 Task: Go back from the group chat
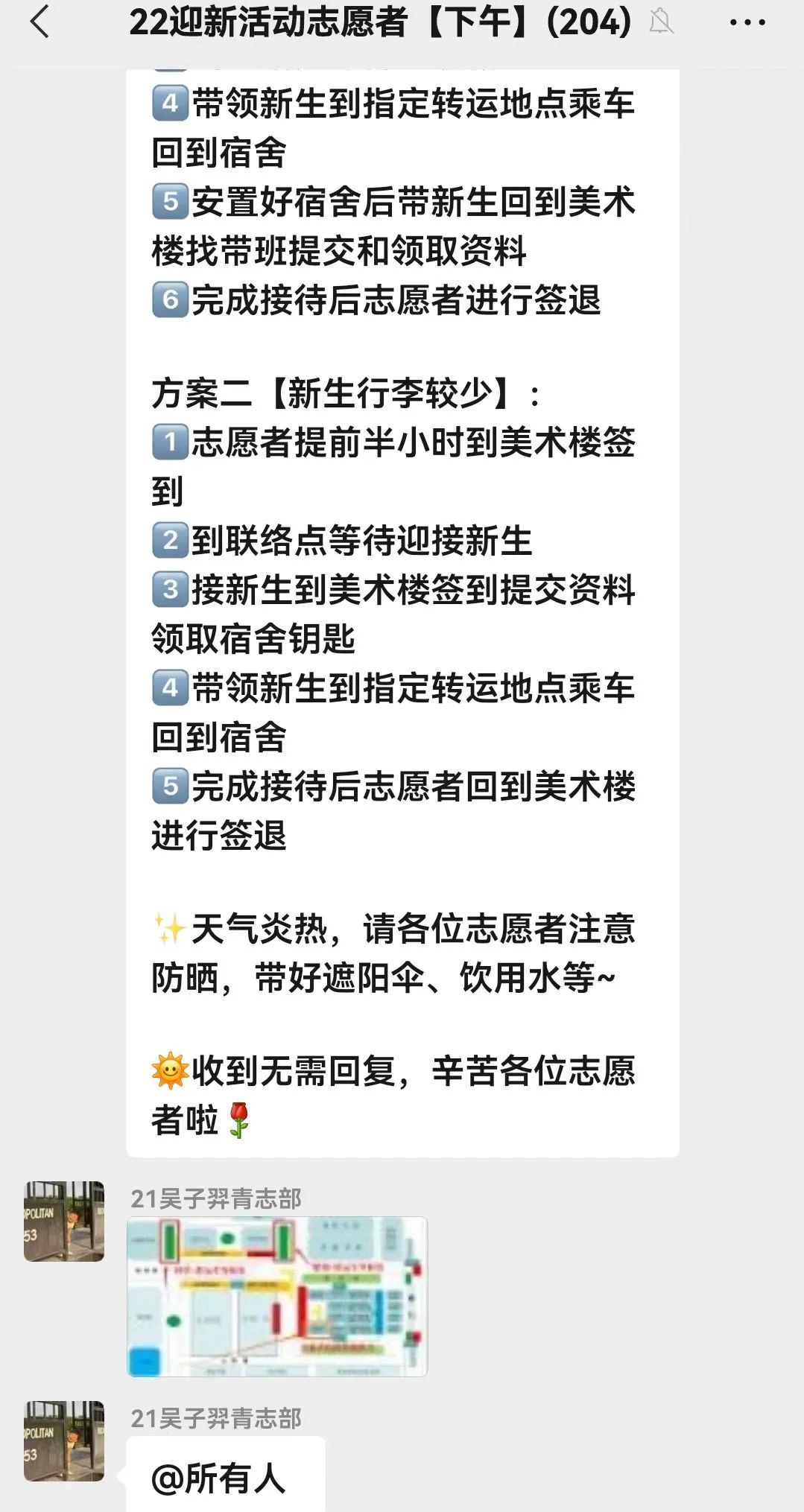pyautogui.click(x=39, y=22)
